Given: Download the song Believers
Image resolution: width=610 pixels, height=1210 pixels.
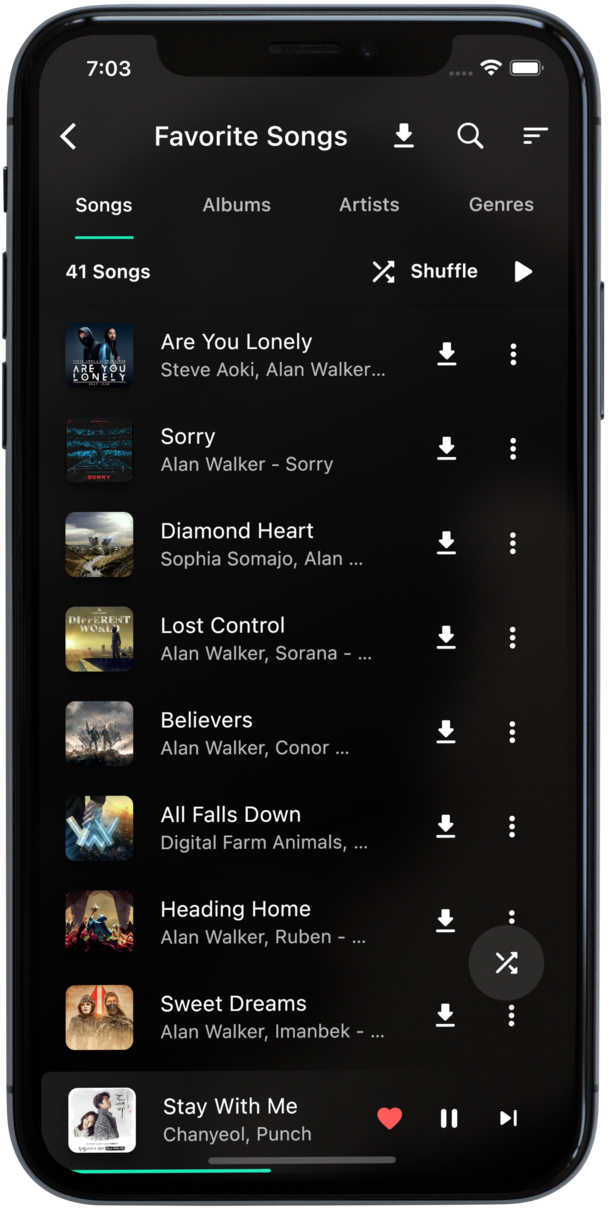Looking at the screenshot, I should point(446,732).
